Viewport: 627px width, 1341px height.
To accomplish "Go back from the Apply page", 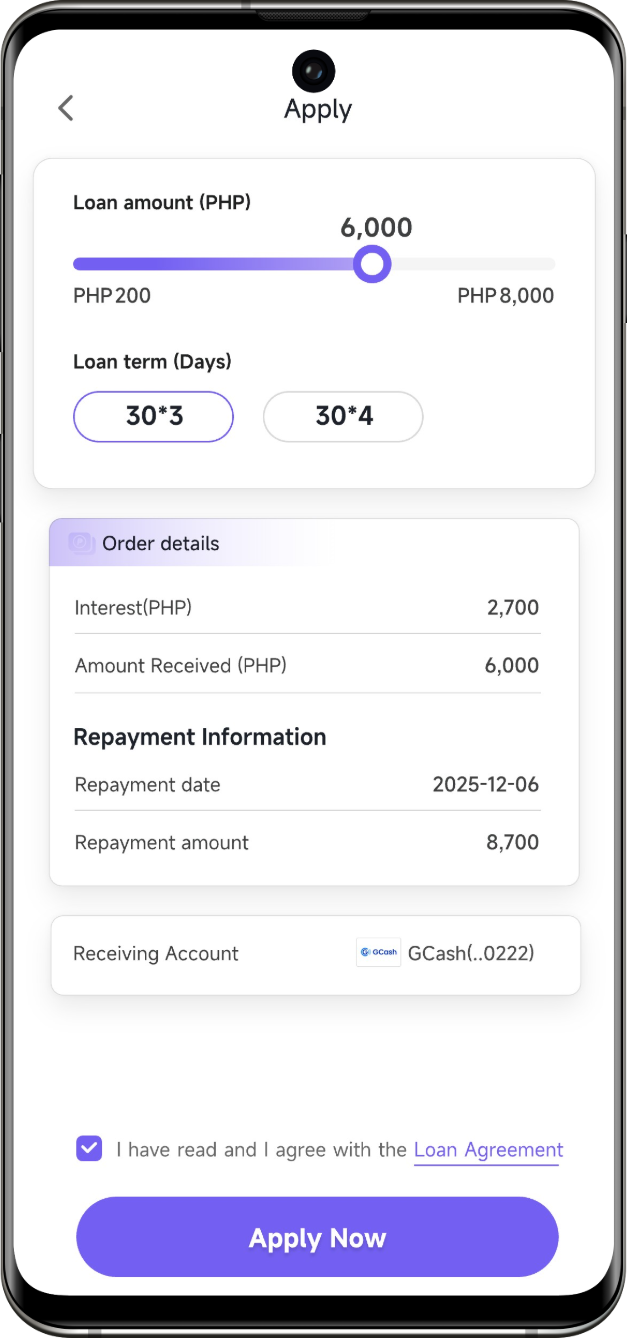I will [x=66, y=108].
